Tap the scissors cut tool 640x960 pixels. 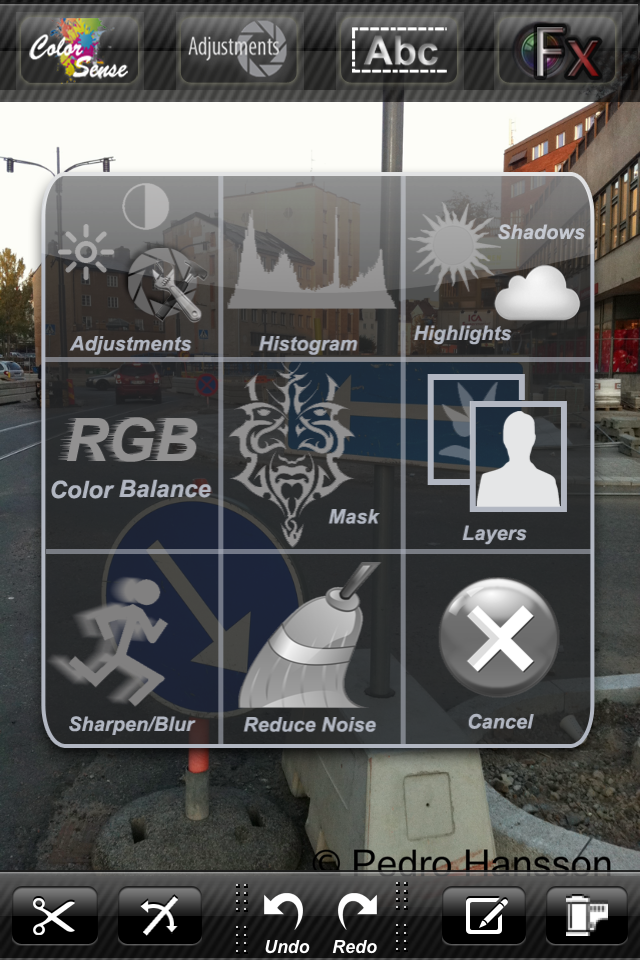click(54, 916)
